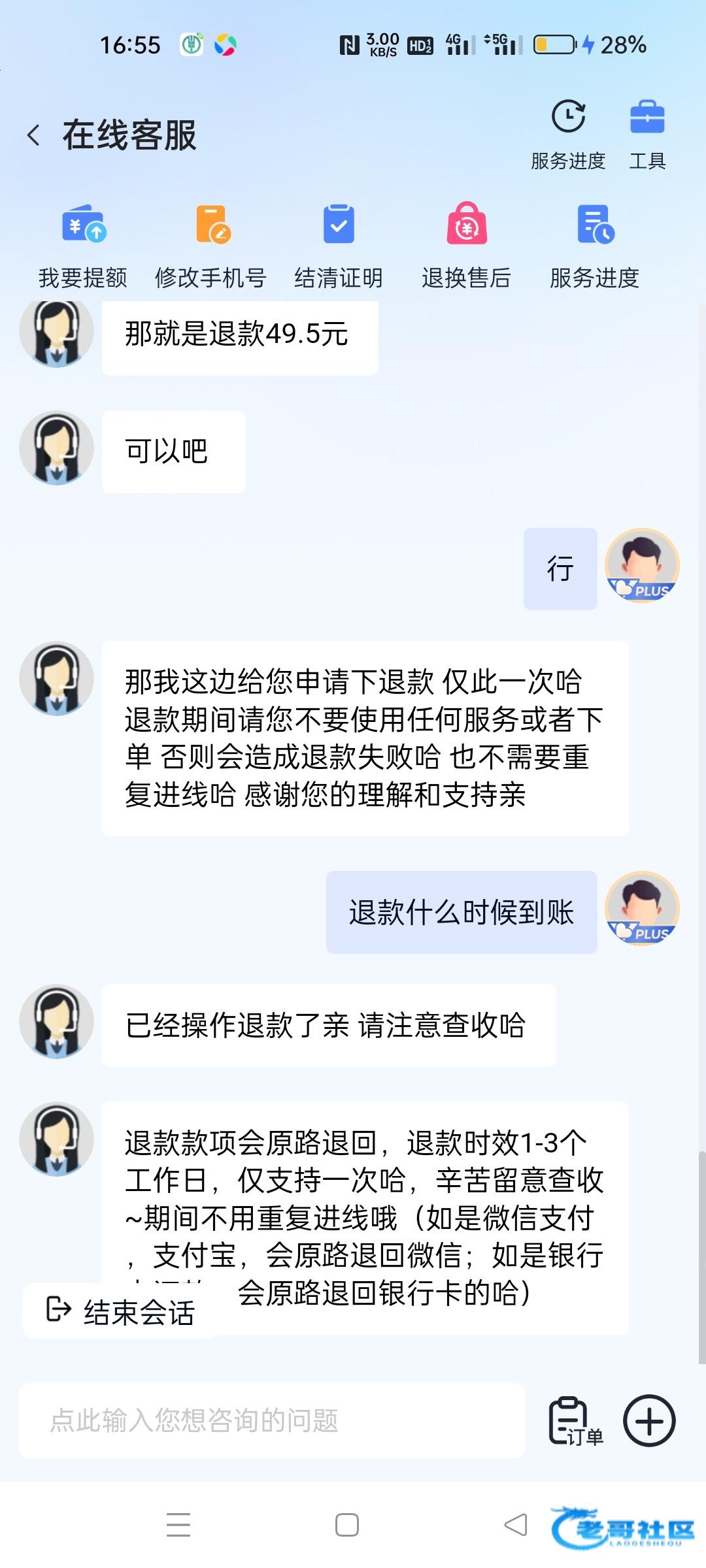Screen dimensions: 706x1568
Task: End the chat with 结束会话
Action: pyautogui.click(x=121, y=1311)
